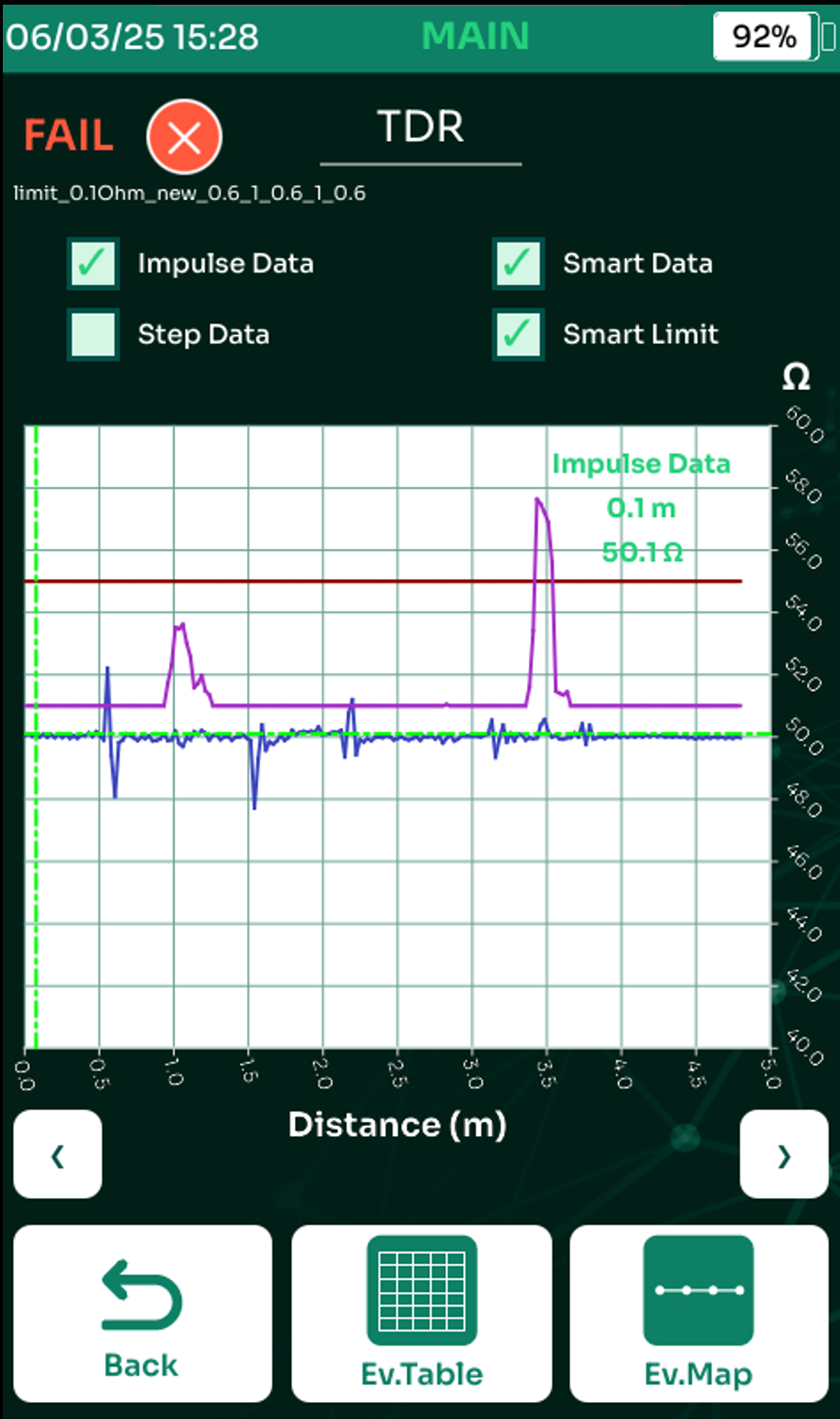This screenshot has height=1419, width=840.
Task: Move cursor left with the left arrow
Action: pyautogui.click(x=57, y=1155)
